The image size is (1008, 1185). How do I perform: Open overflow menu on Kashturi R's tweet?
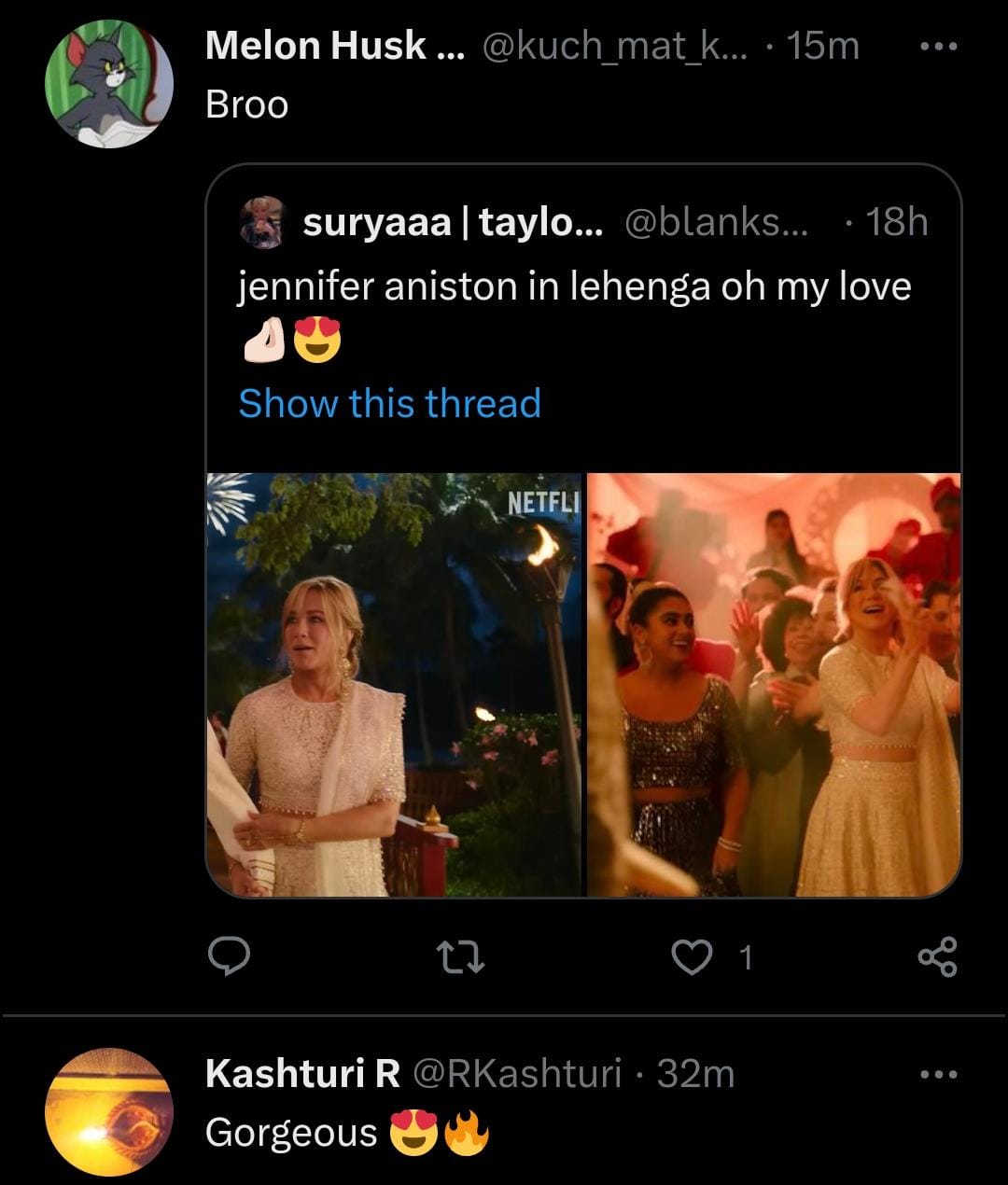[x=937, y=1074]
